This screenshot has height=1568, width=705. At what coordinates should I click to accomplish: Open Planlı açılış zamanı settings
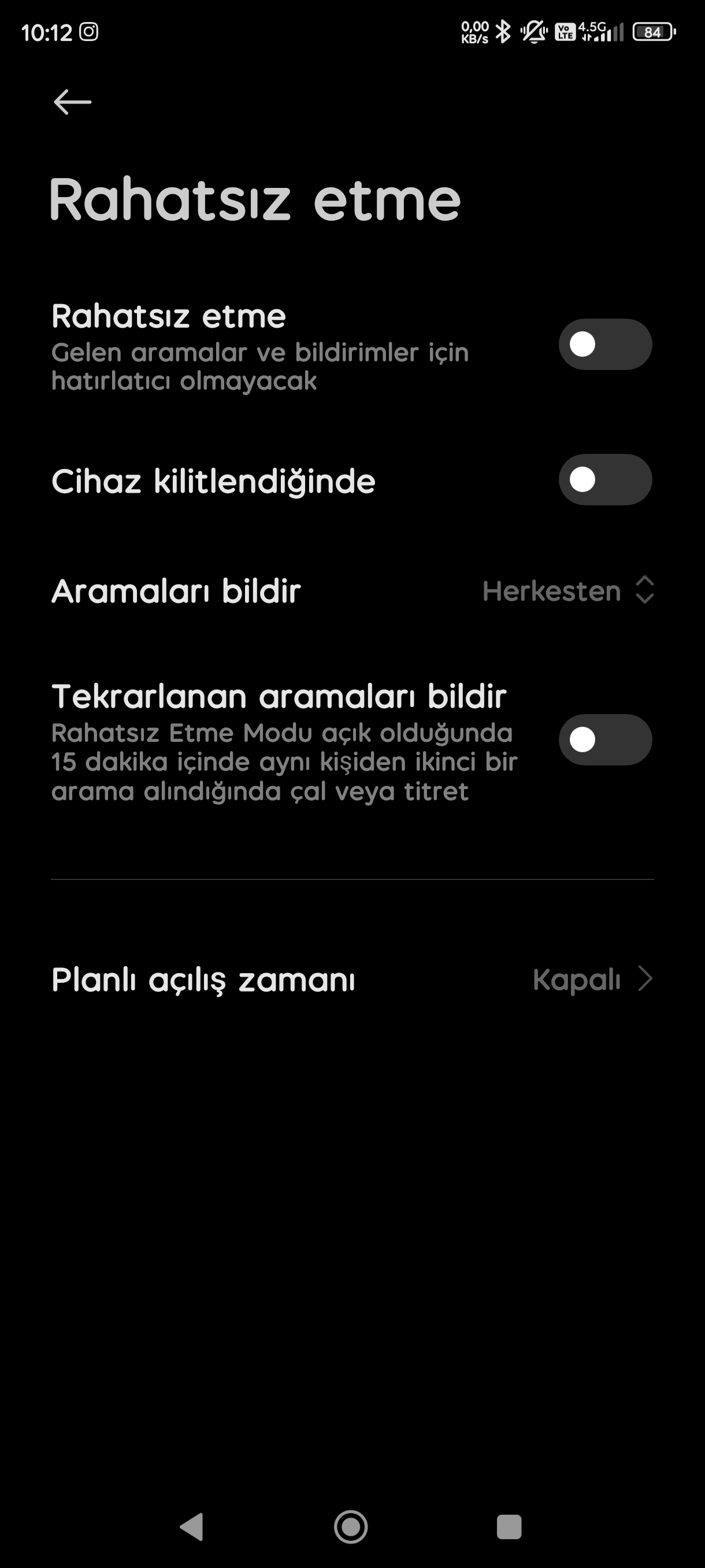click(x=352, y=979)
